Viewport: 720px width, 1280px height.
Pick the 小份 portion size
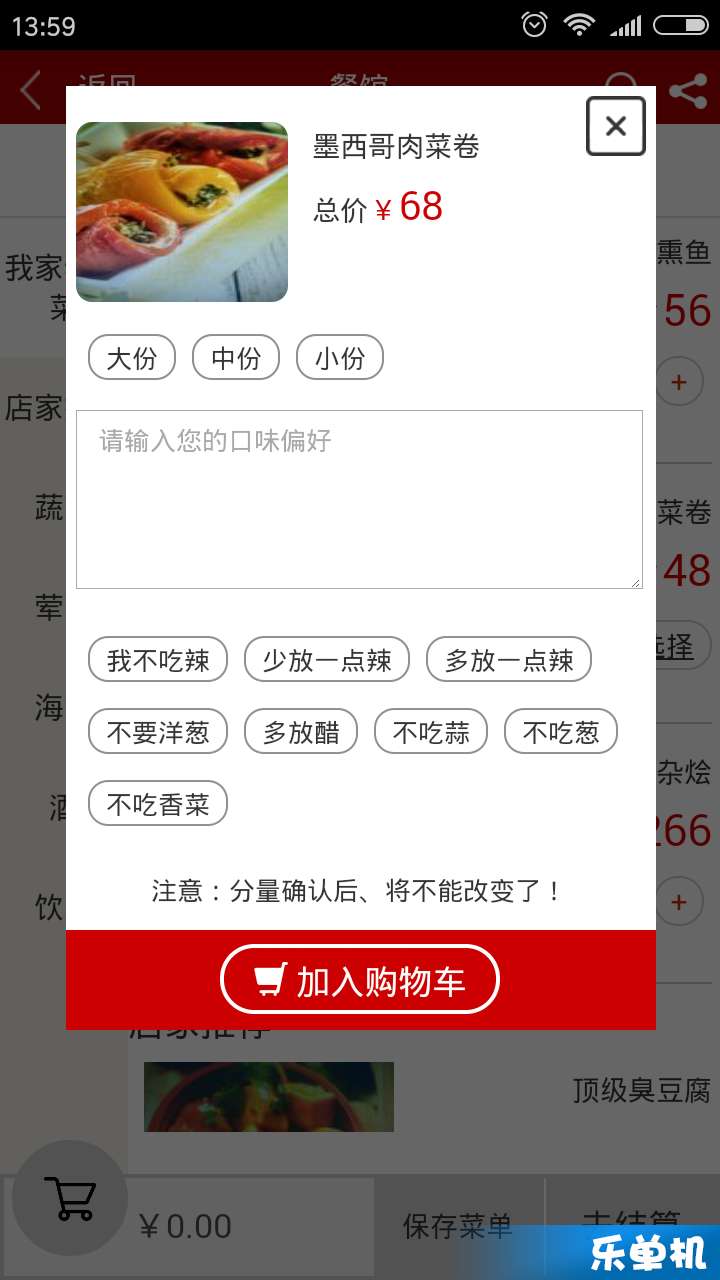coord(340,358)
